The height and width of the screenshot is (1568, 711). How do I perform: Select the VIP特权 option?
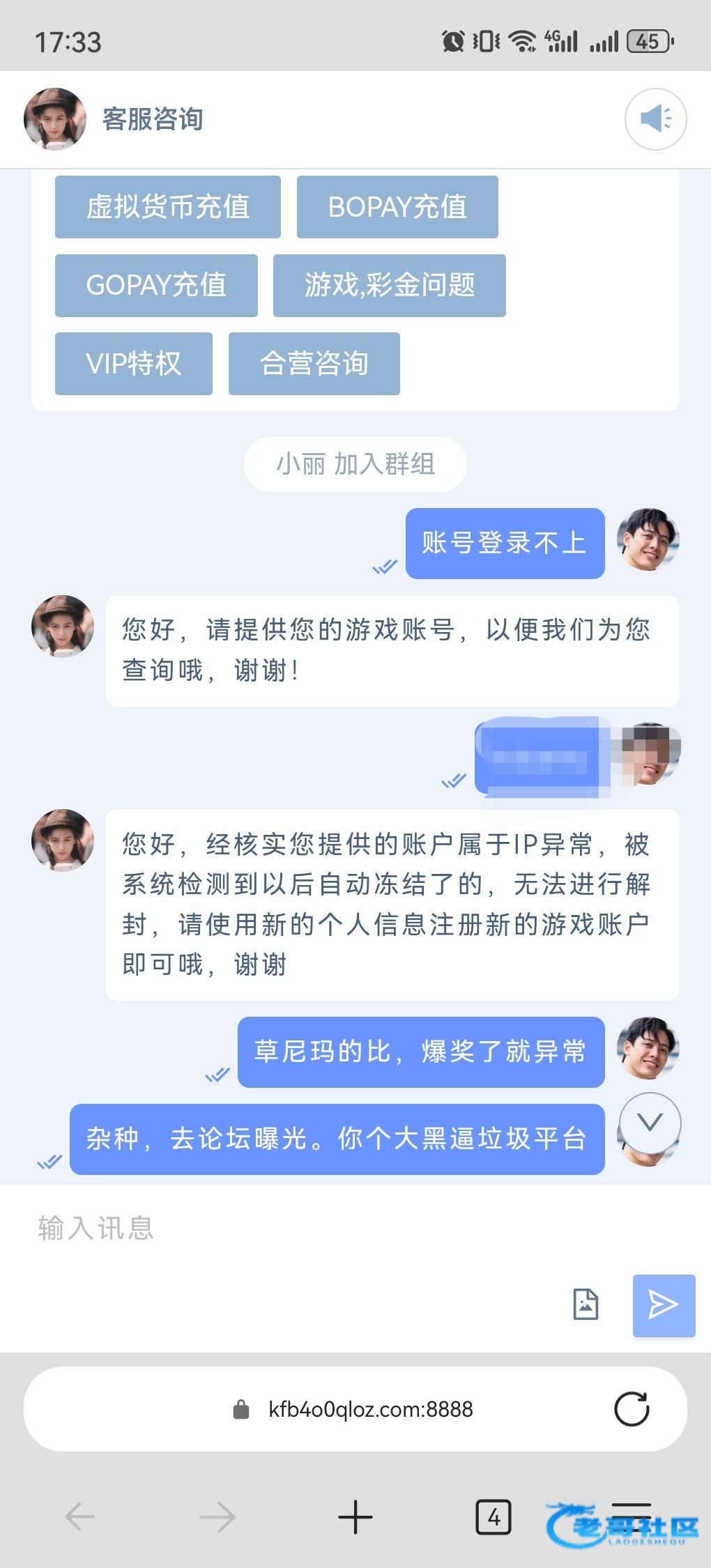134,364
